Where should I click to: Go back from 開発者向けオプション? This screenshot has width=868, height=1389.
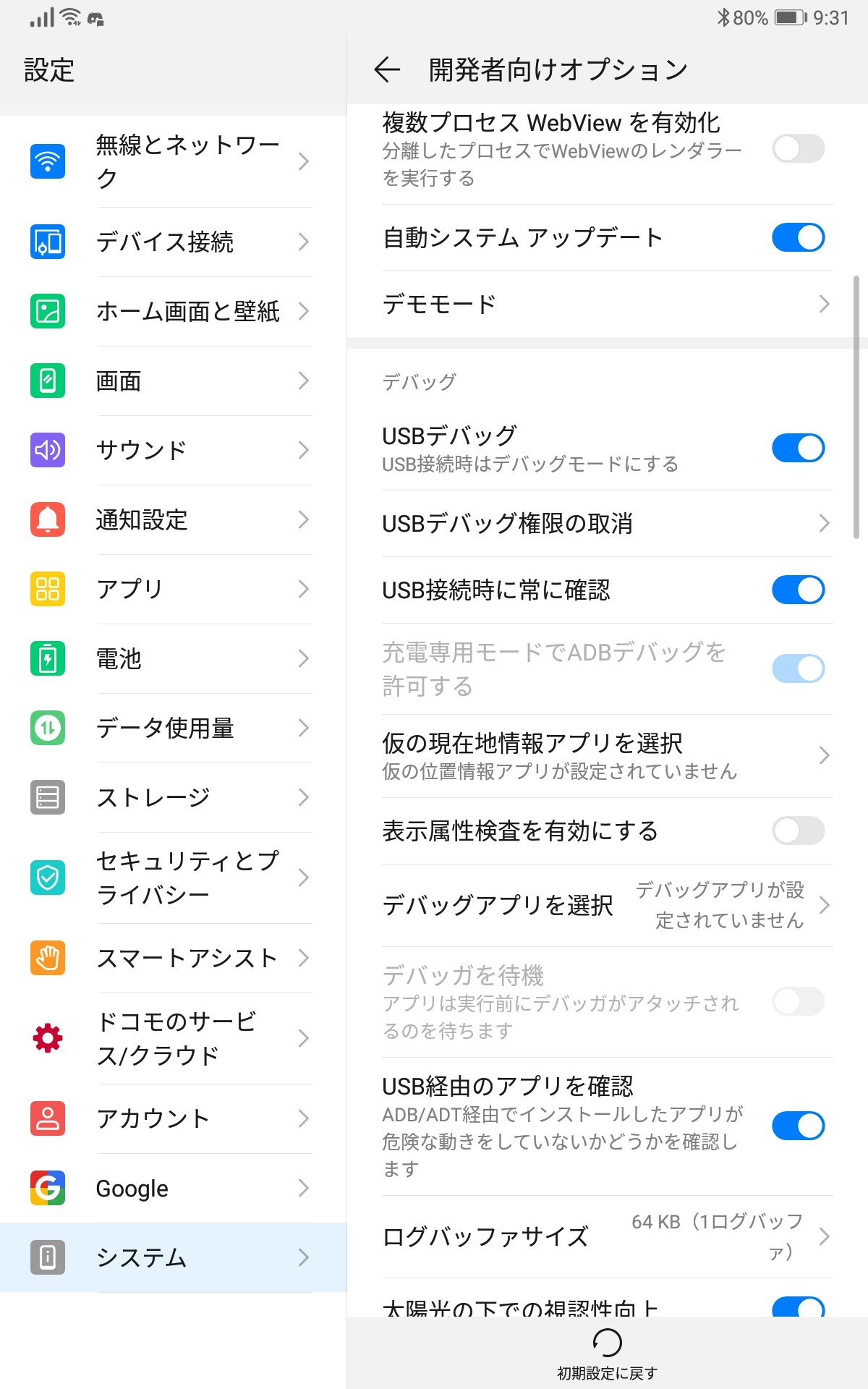tap(387, 70)
